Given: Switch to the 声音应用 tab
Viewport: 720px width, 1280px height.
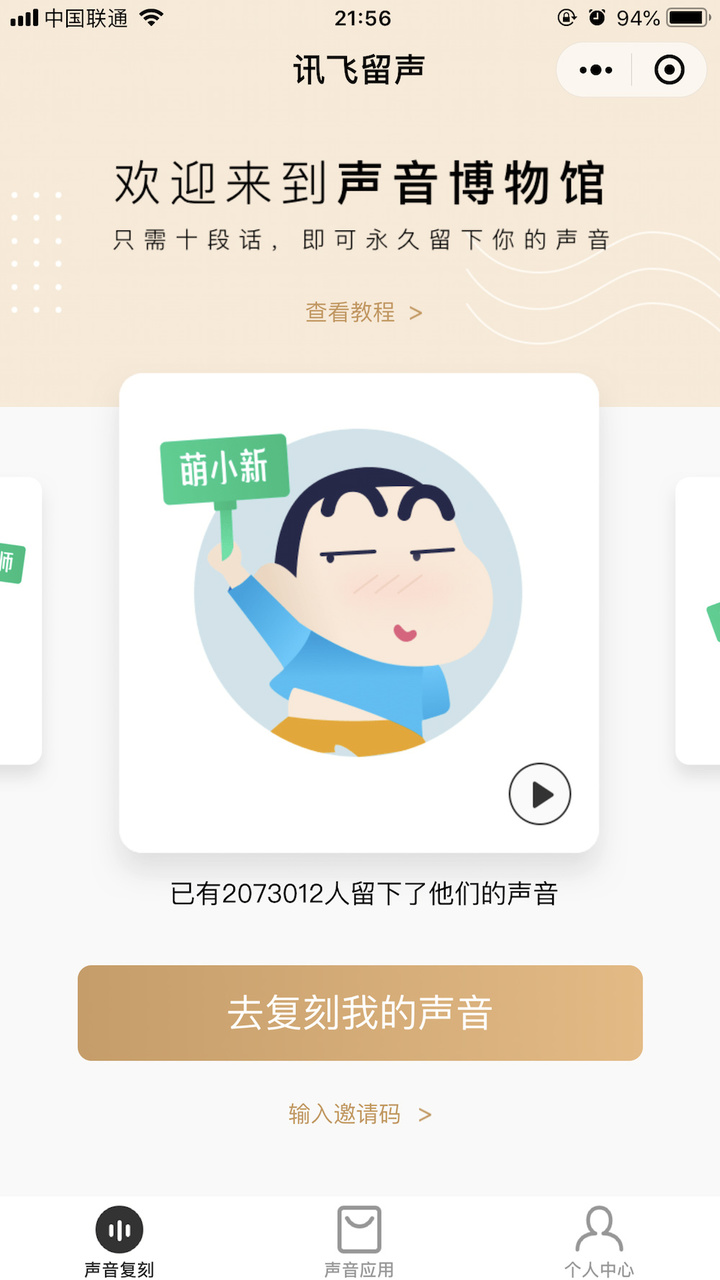Looking at the screenshot, I should [359, 1241].
